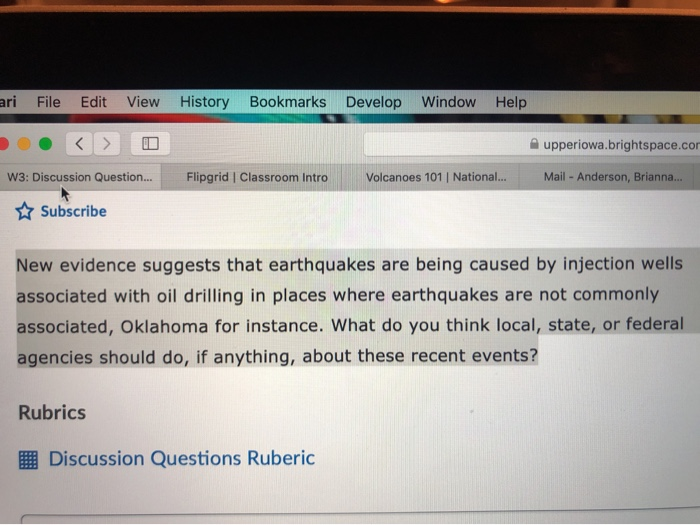700x525 pixels.
Task: Open the File menu
Action: tap(48, 101)
